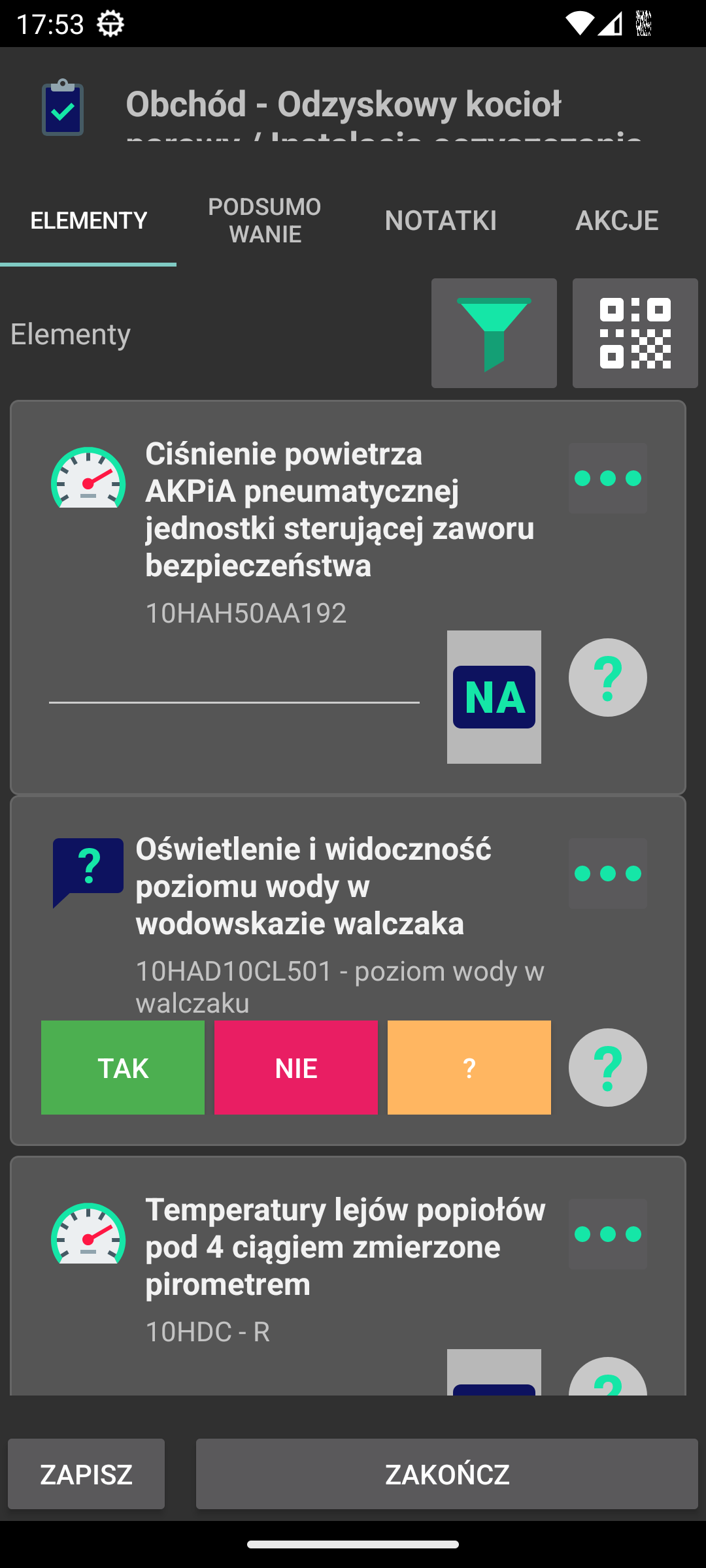Show help for Ciśnienie powietrza AKPiA

point(607,678)
